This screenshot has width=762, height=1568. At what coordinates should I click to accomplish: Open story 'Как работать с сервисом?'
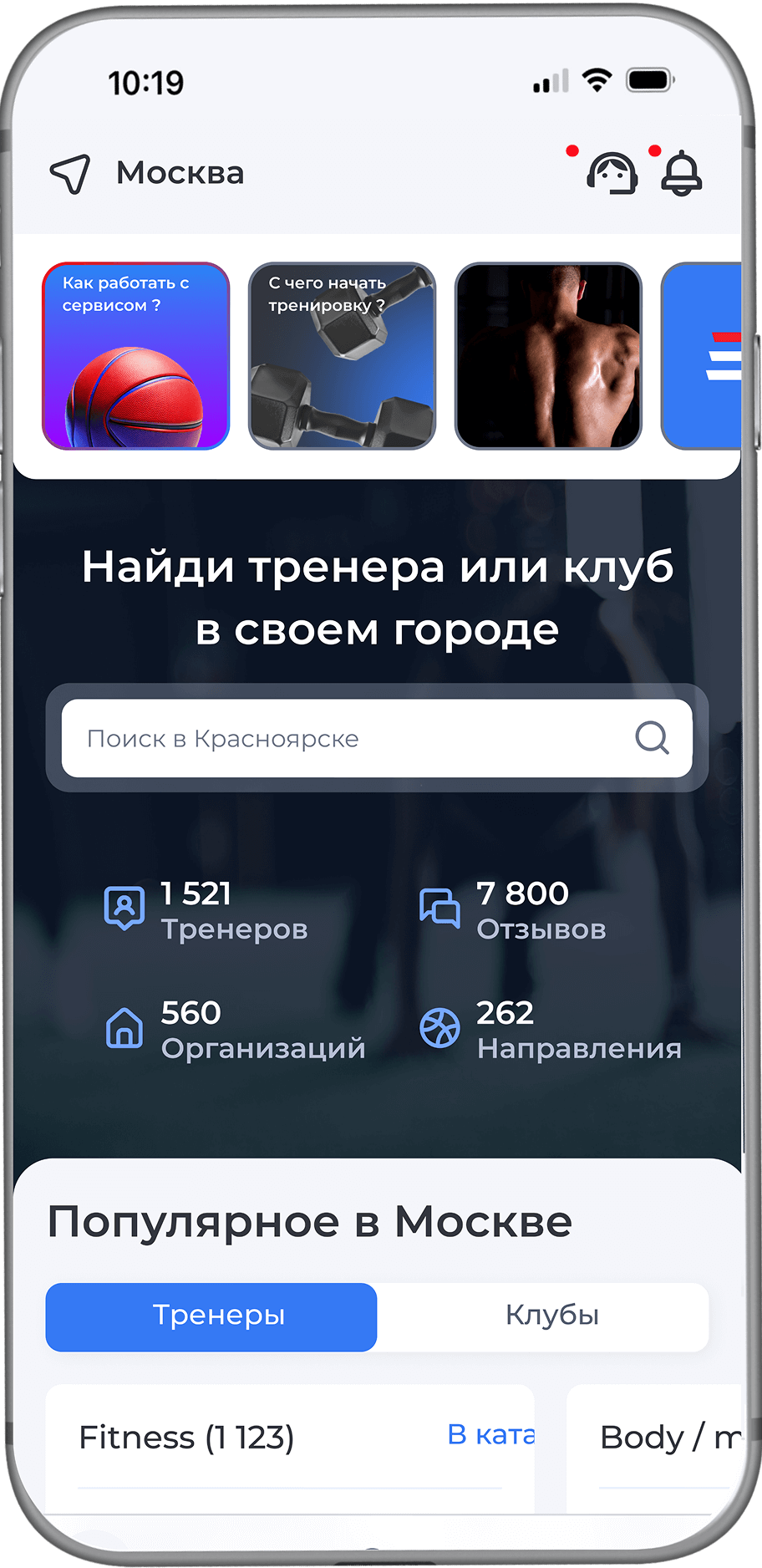(136, 356)
